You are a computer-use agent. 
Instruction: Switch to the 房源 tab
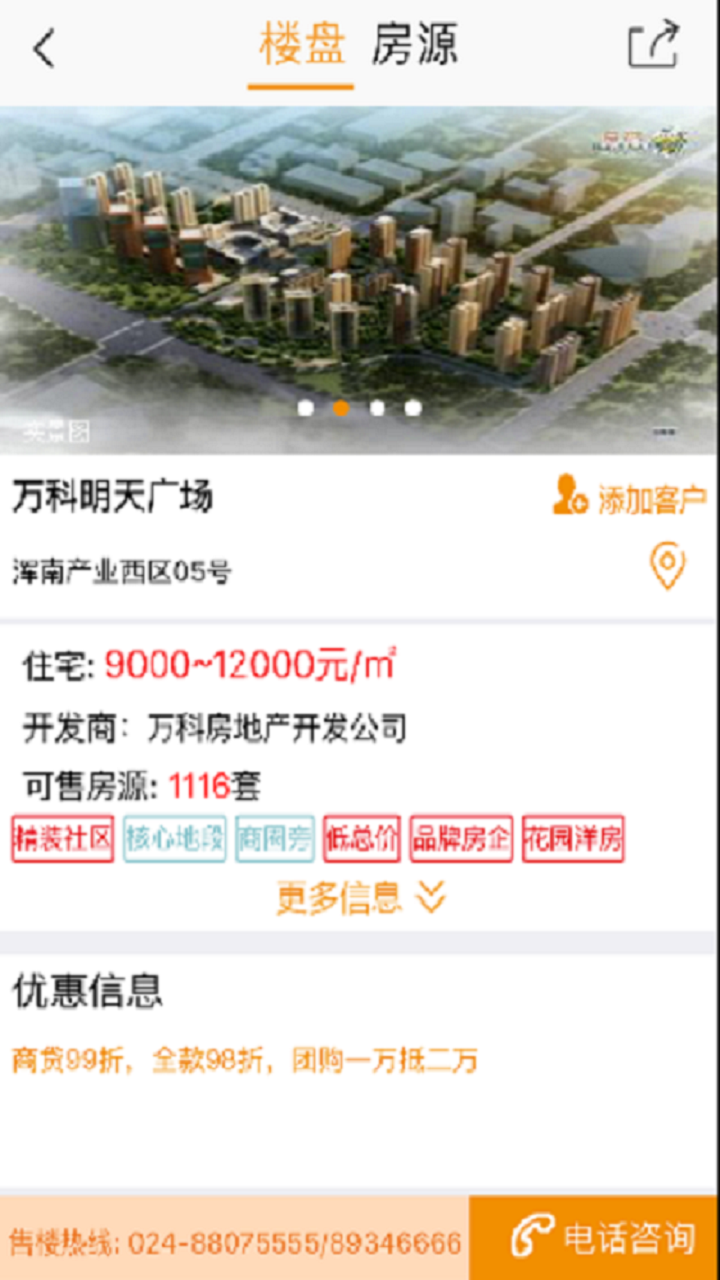pyautogui.click(x=417, y=45)
